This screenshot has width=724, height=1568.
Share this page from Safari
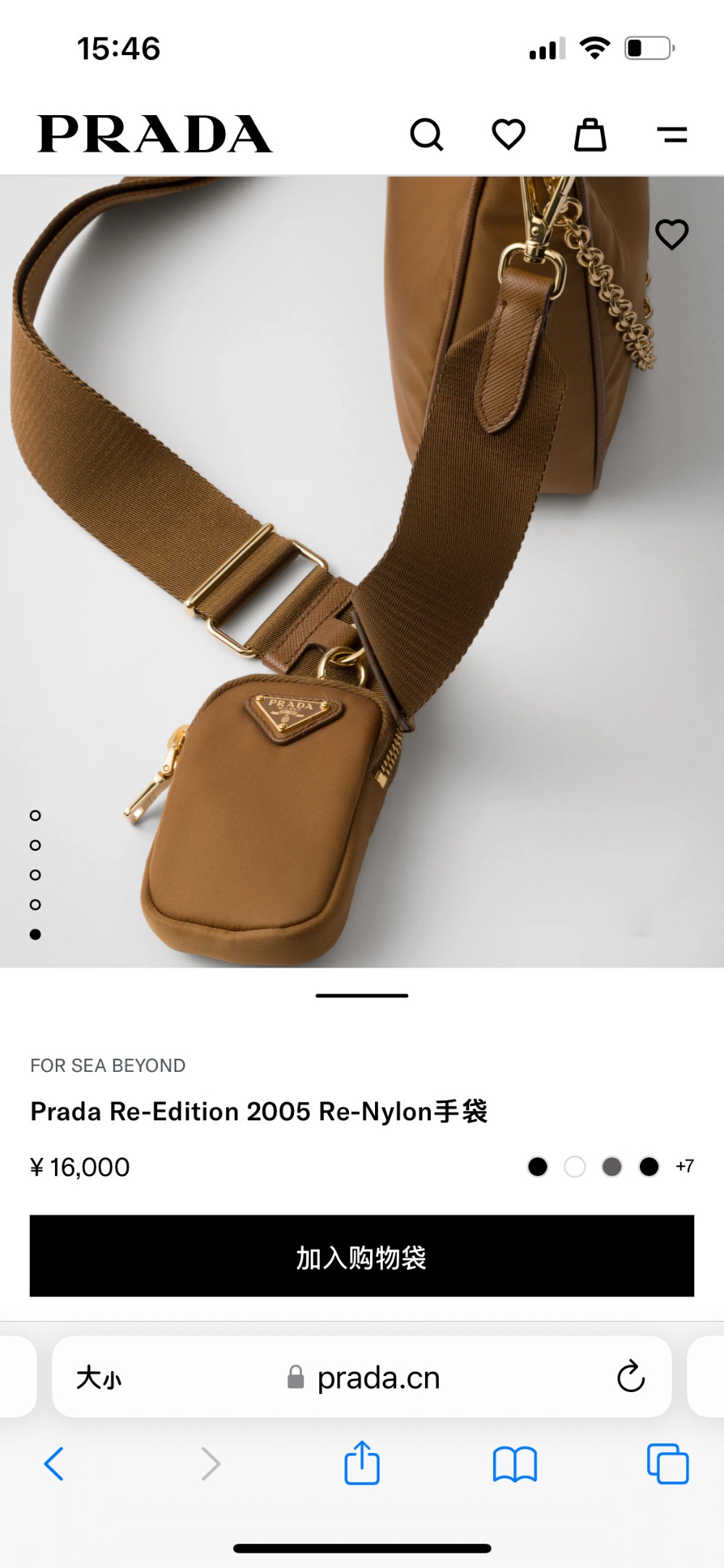click(362, 1464)
